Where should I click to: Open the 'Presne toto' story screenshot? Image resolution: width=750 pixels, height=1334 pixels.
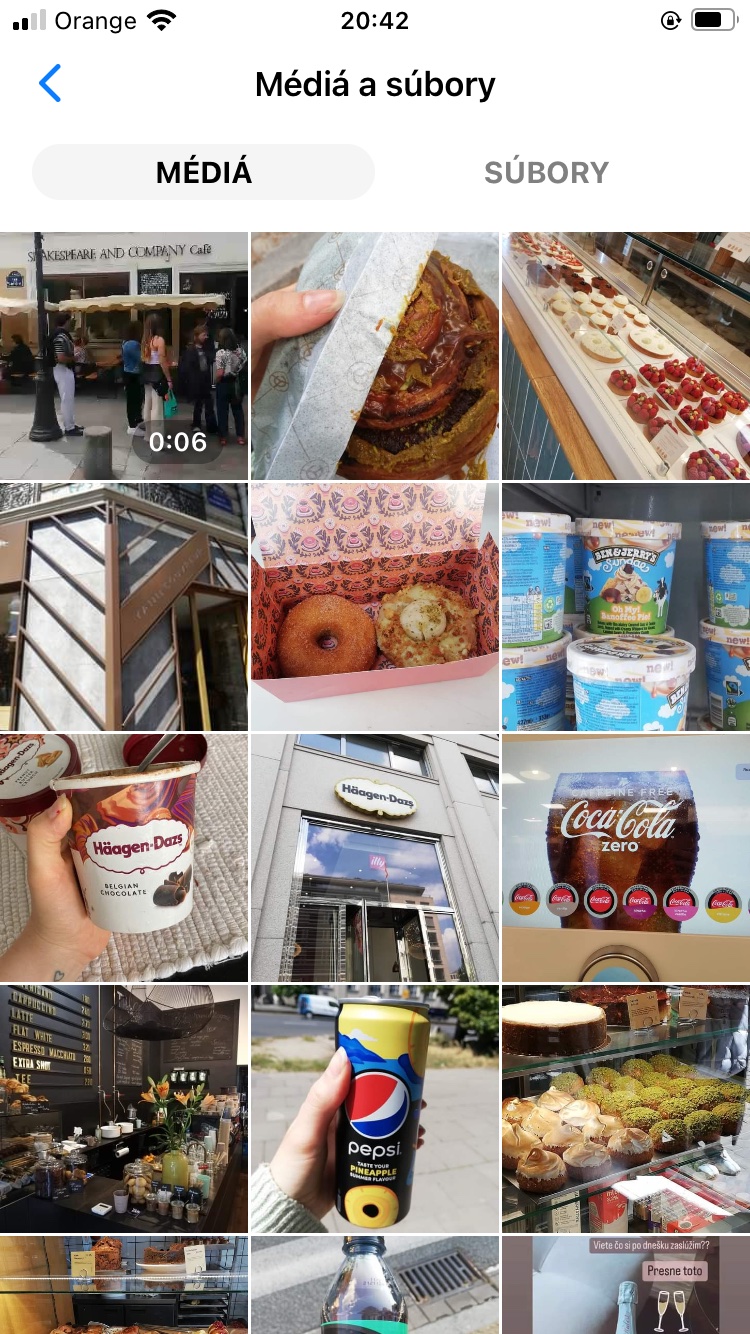point(626,1286)
